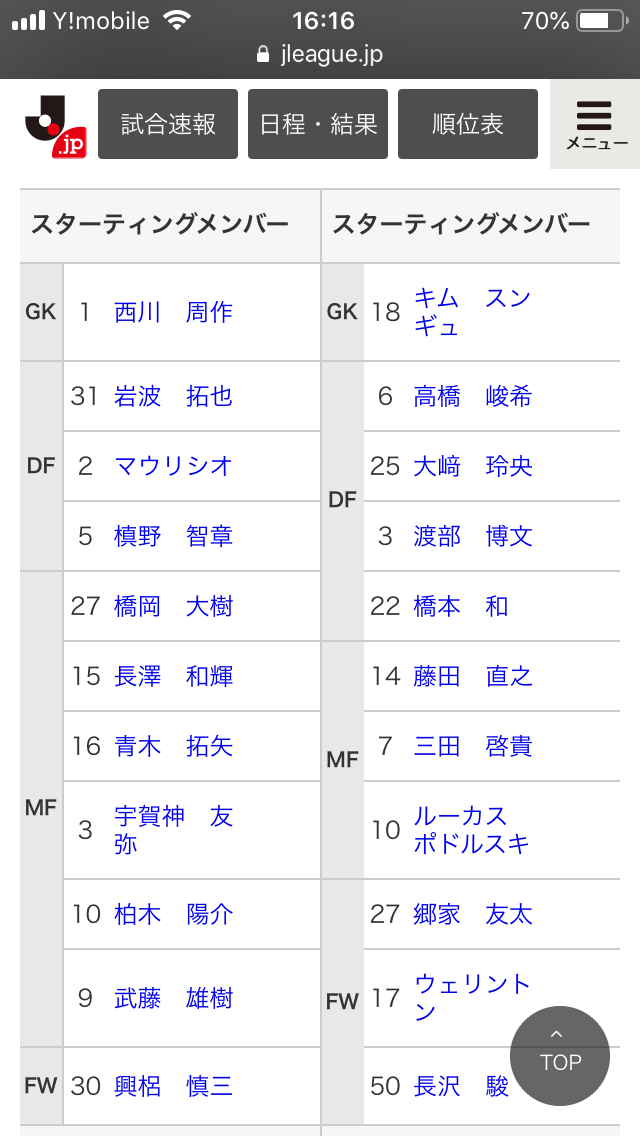The height and width of the screenshot is (1136, 640).
Task: Open the 日程・結果 schedule and results page
Action: [318, 124]
